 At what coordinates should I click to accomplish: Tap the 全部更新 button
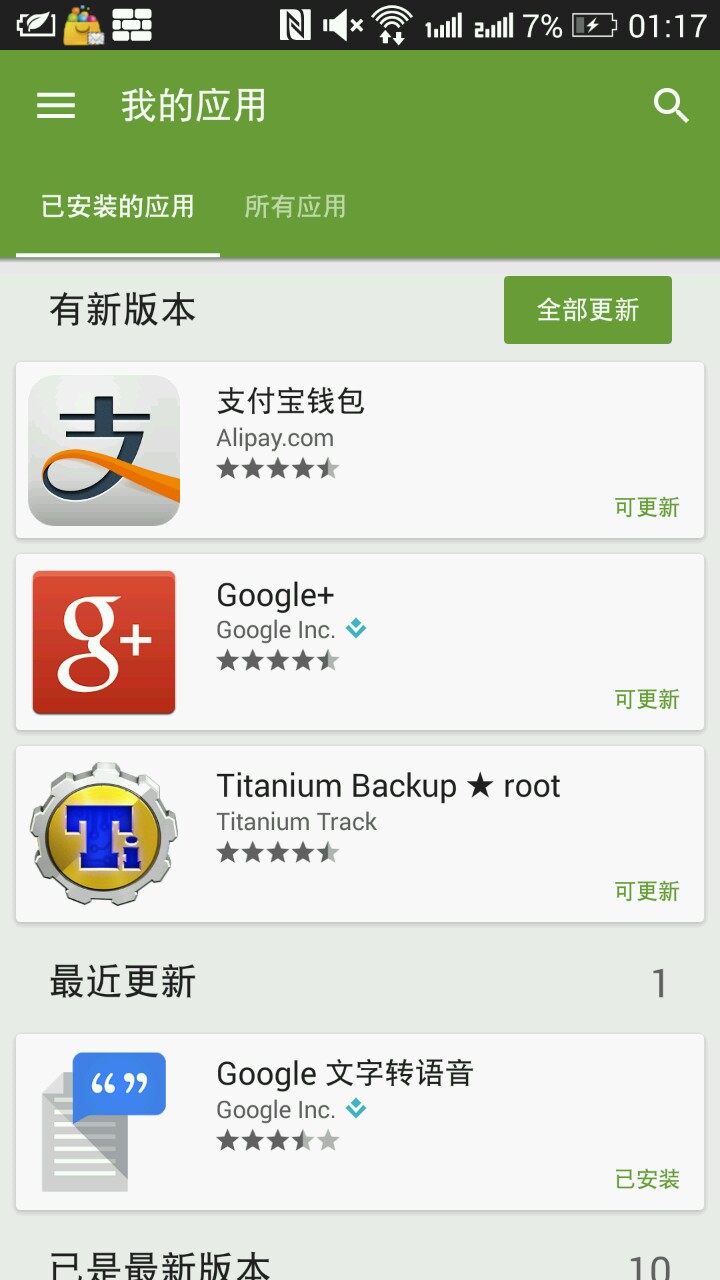point(587,310)
